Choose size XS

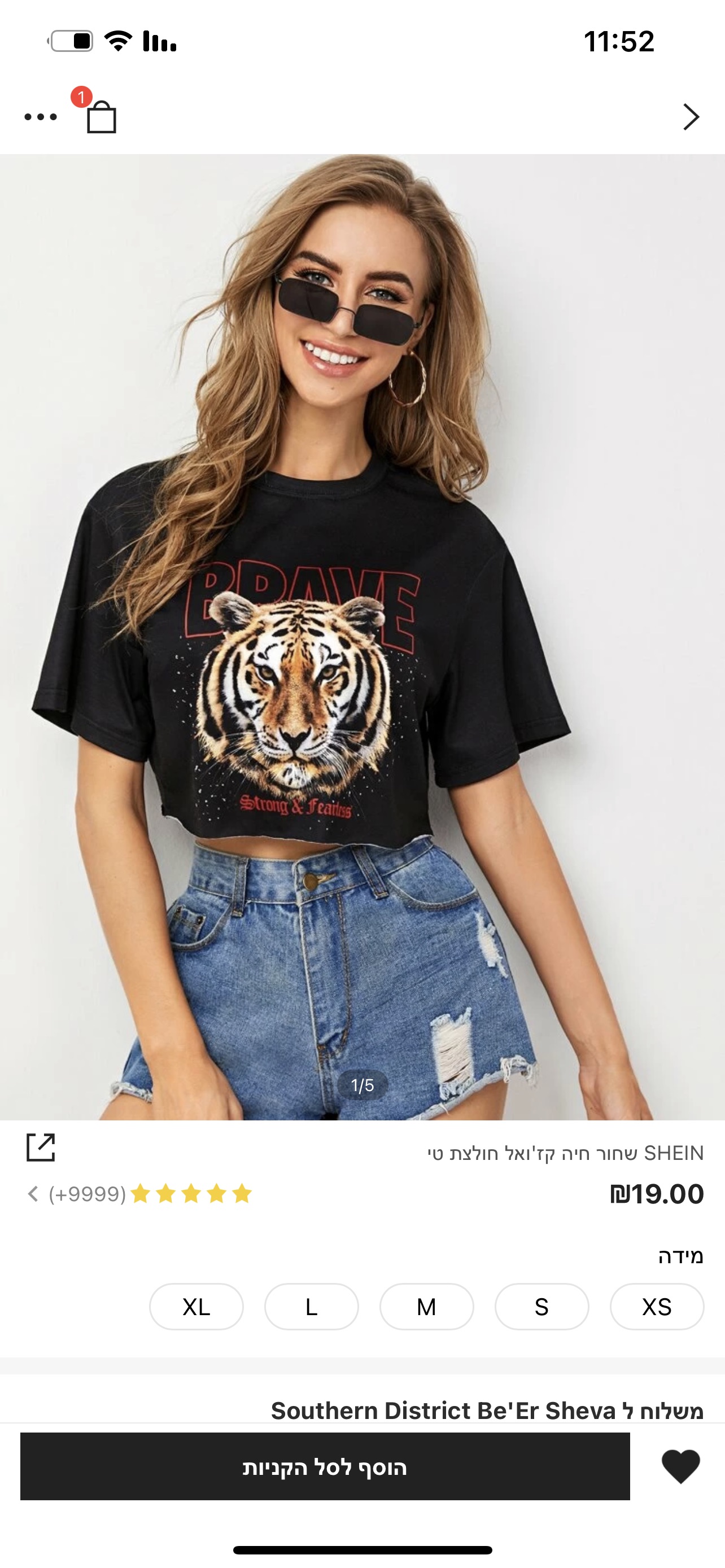click(656, 1306)
